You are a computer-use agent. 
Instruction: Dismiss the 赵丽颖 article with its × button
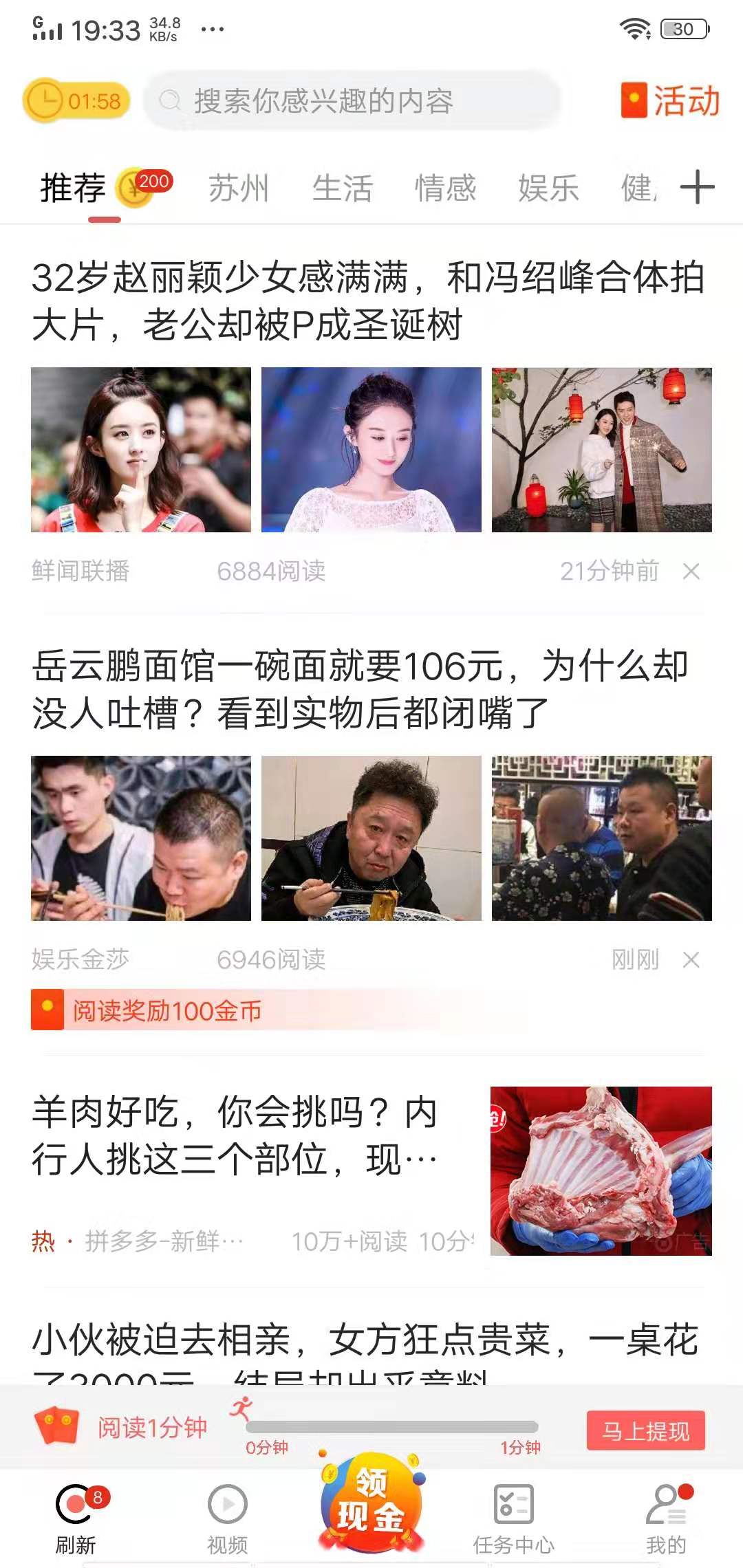692,569
